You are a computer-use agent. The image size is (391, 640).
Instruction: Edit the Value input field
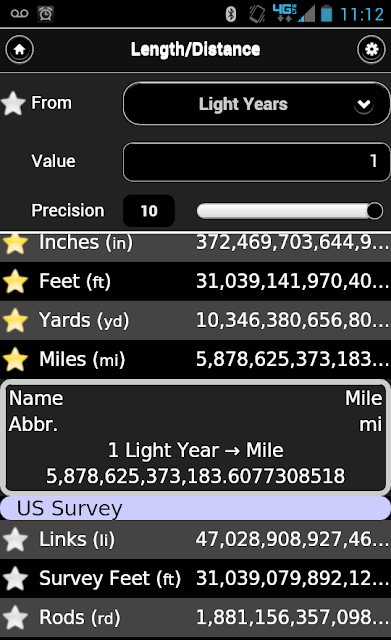(256, 162)
